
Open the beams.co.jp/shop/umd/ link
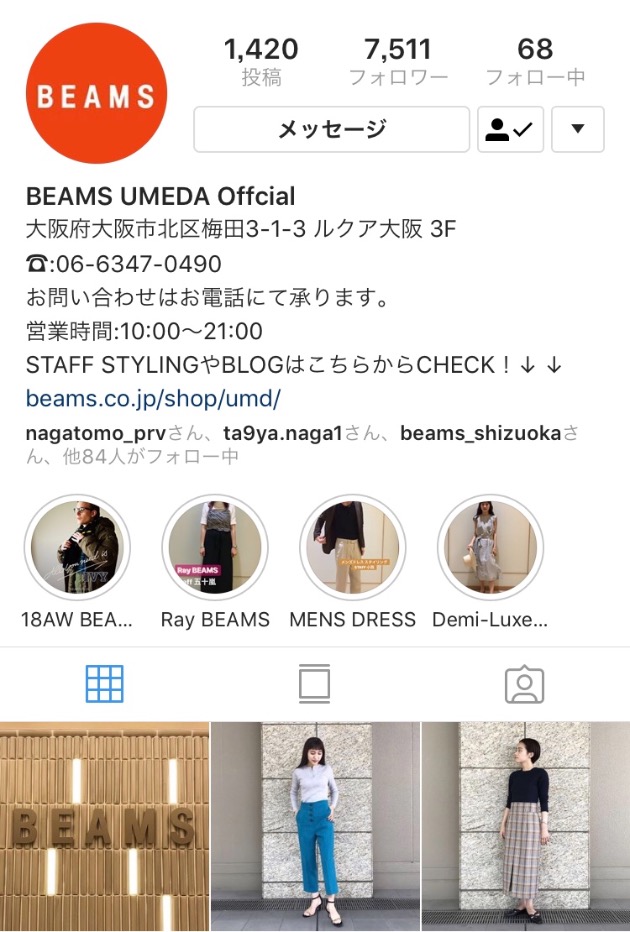153,398
